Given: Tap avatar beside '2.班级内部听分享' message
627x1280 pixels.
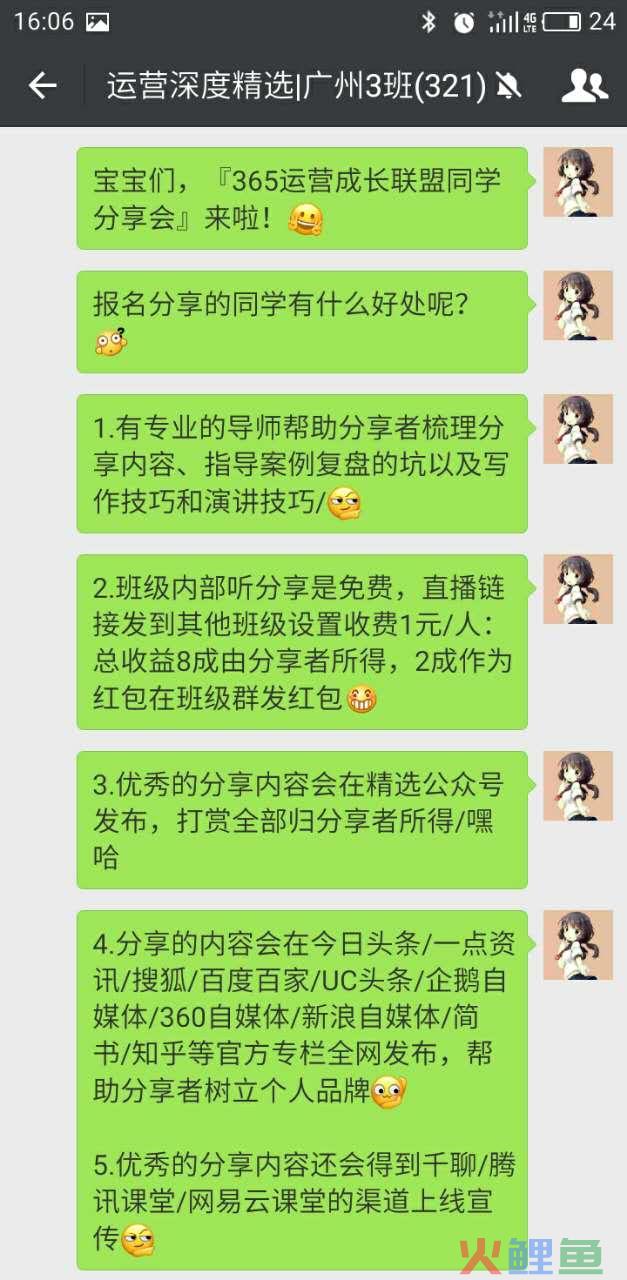Looking at the screenshot, I should [x=577, y=589].
